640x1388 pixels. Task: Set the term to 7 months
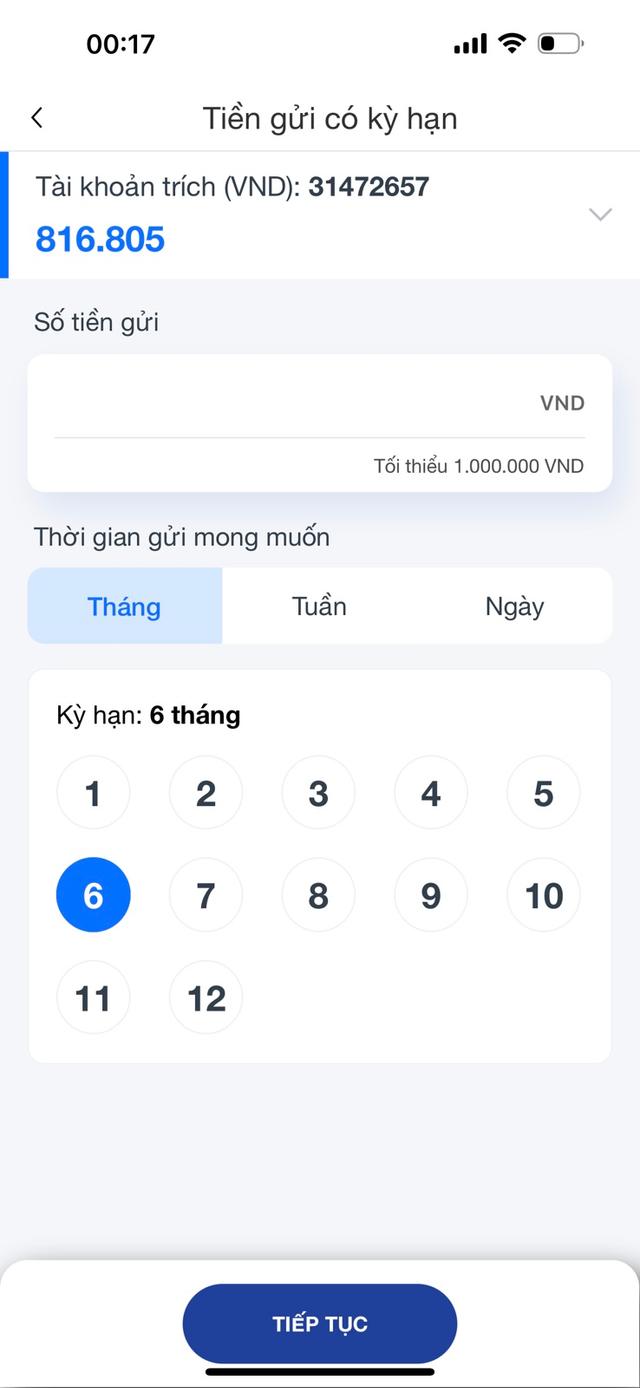click(x=206, y=896)
